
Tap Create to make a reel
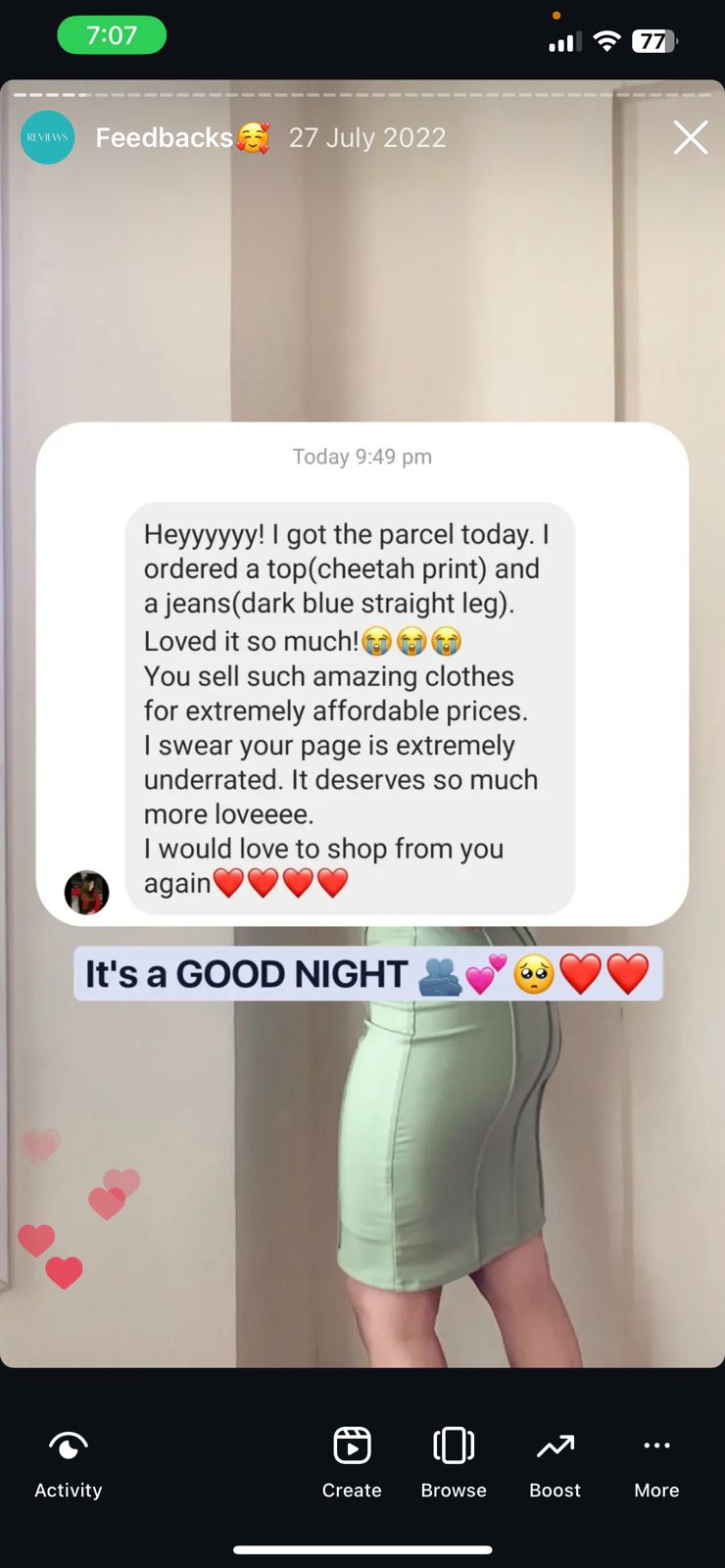(352, 1462)
